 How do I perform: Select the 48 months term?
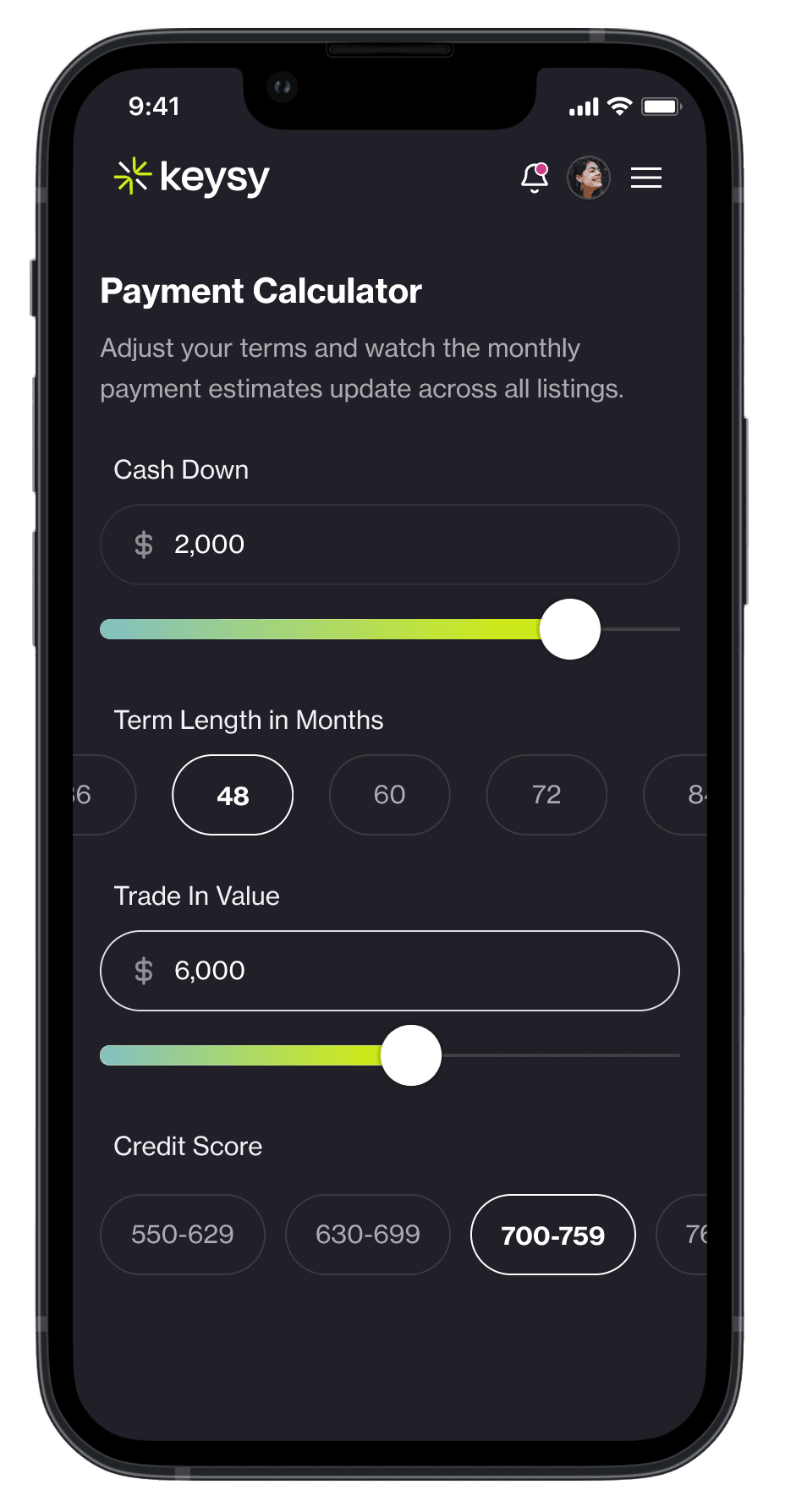(x=233, y=795)
